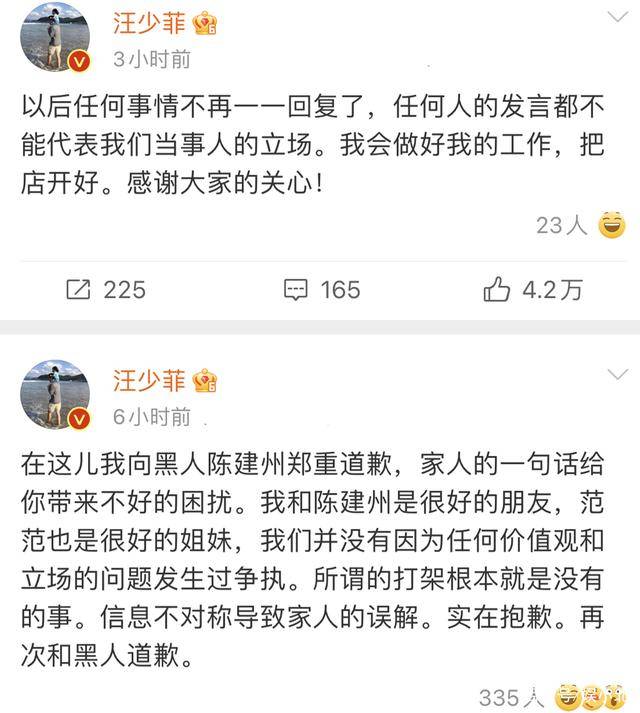Open the avatar on the 6小时前 post
Screen dimensions: 640x713
(55, 393)
